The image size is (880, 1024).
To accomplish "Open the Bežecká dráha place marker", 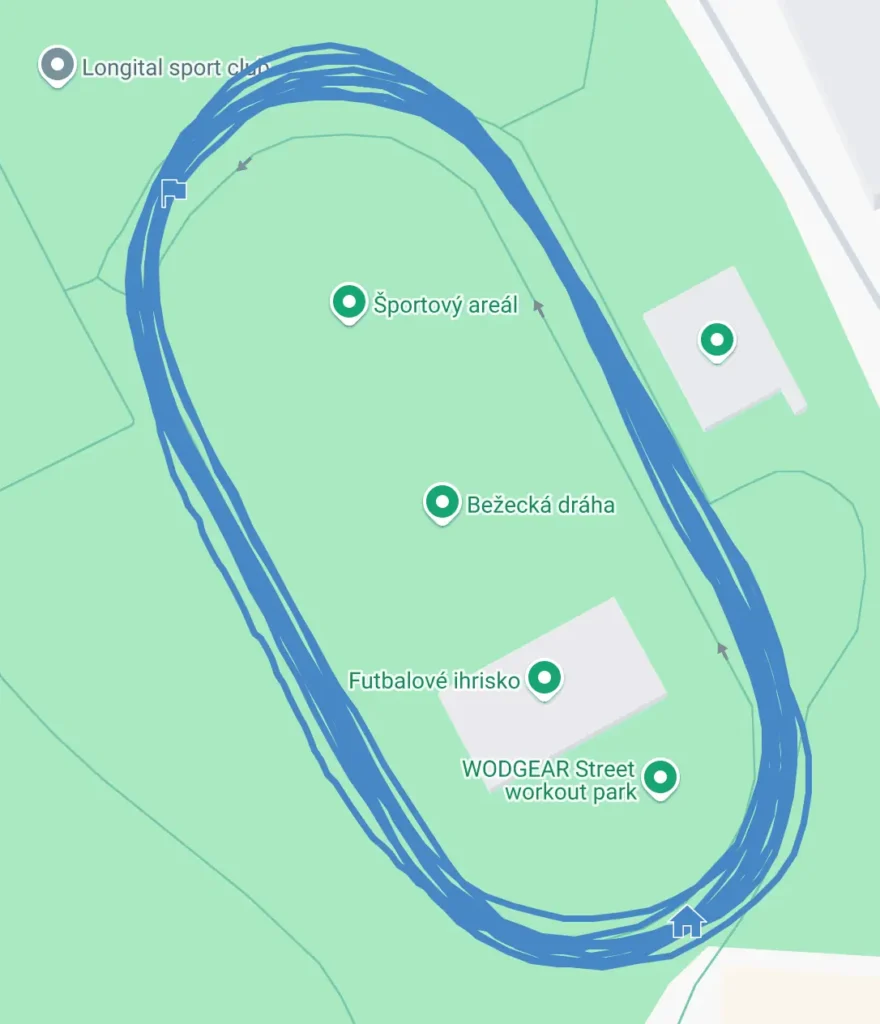I will [x=442, y=502].
